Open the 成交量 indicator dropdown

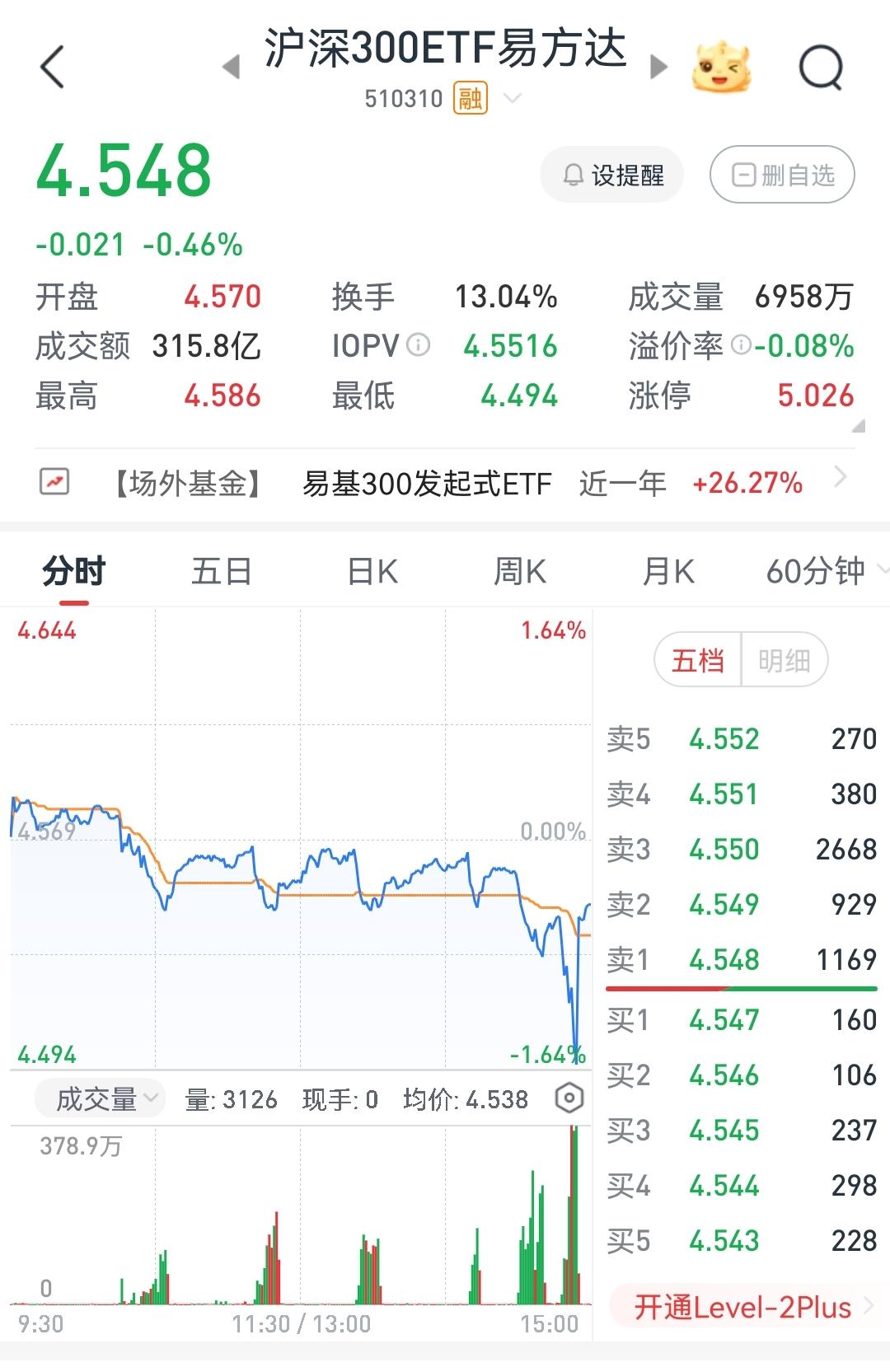point(98,1098)
